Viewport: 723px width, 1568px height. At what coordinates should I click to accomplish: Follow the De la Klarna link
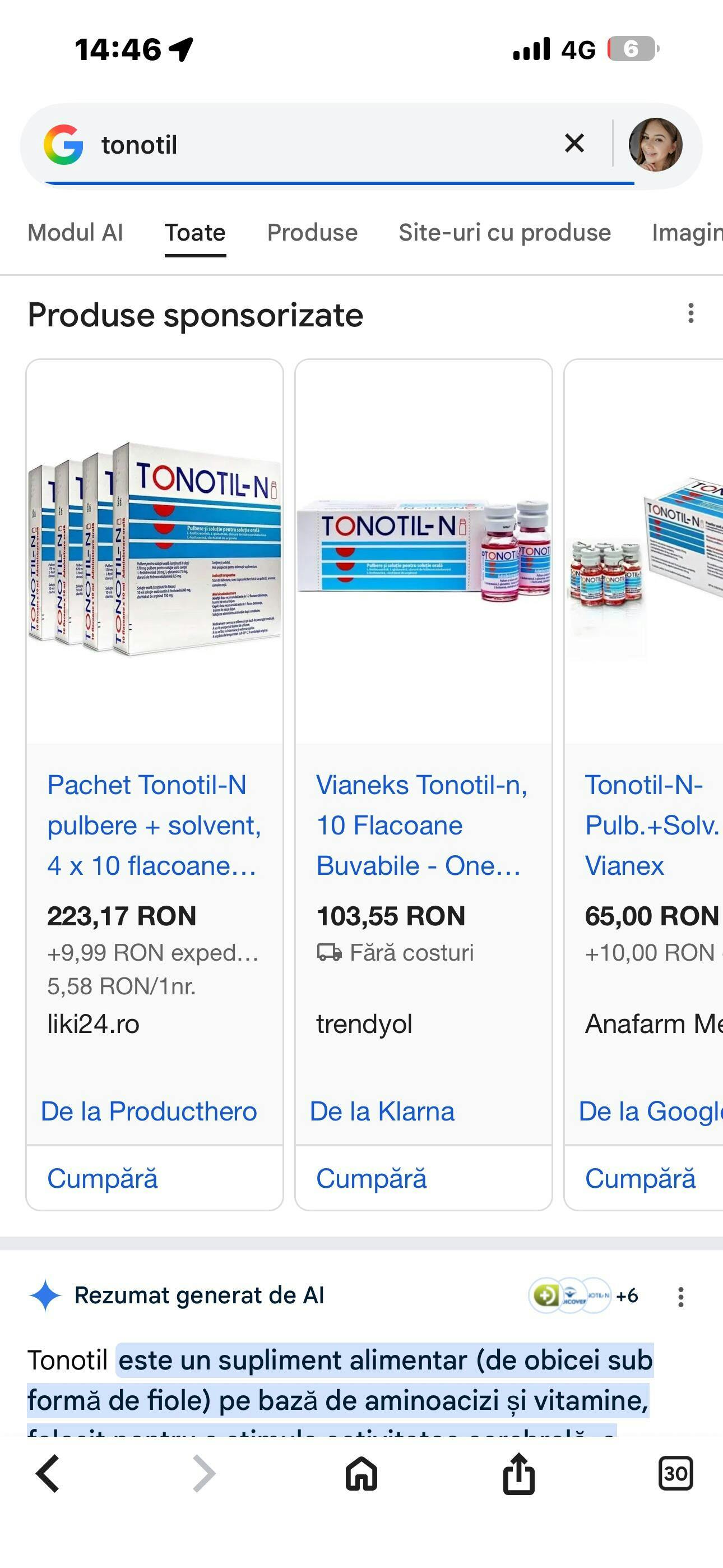[x=382, y=1112]
